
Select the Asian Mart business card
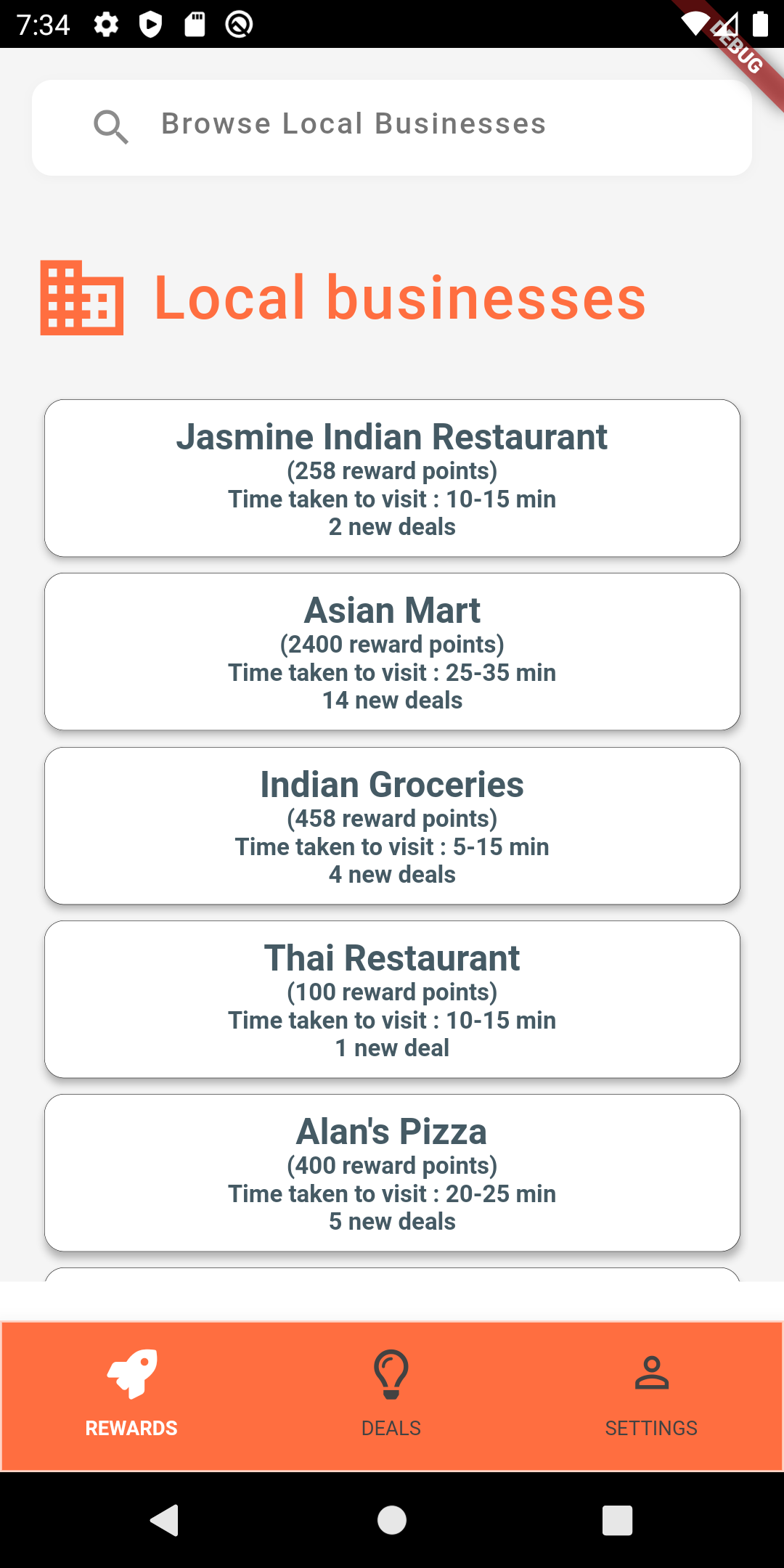click(392, 651)
